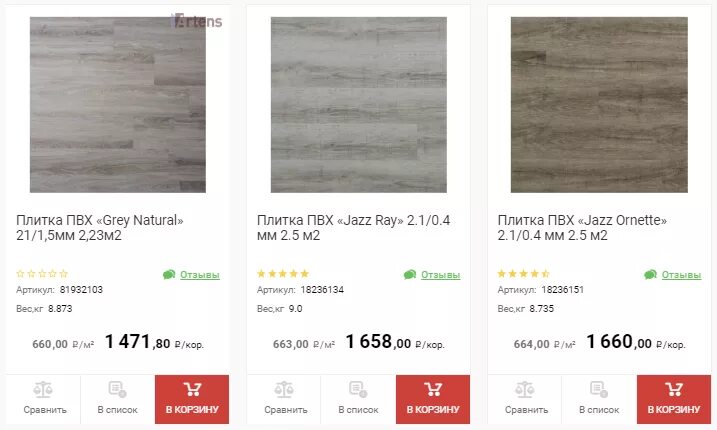
Task: Add Grey Natural to В список
Action: (117, 399)
